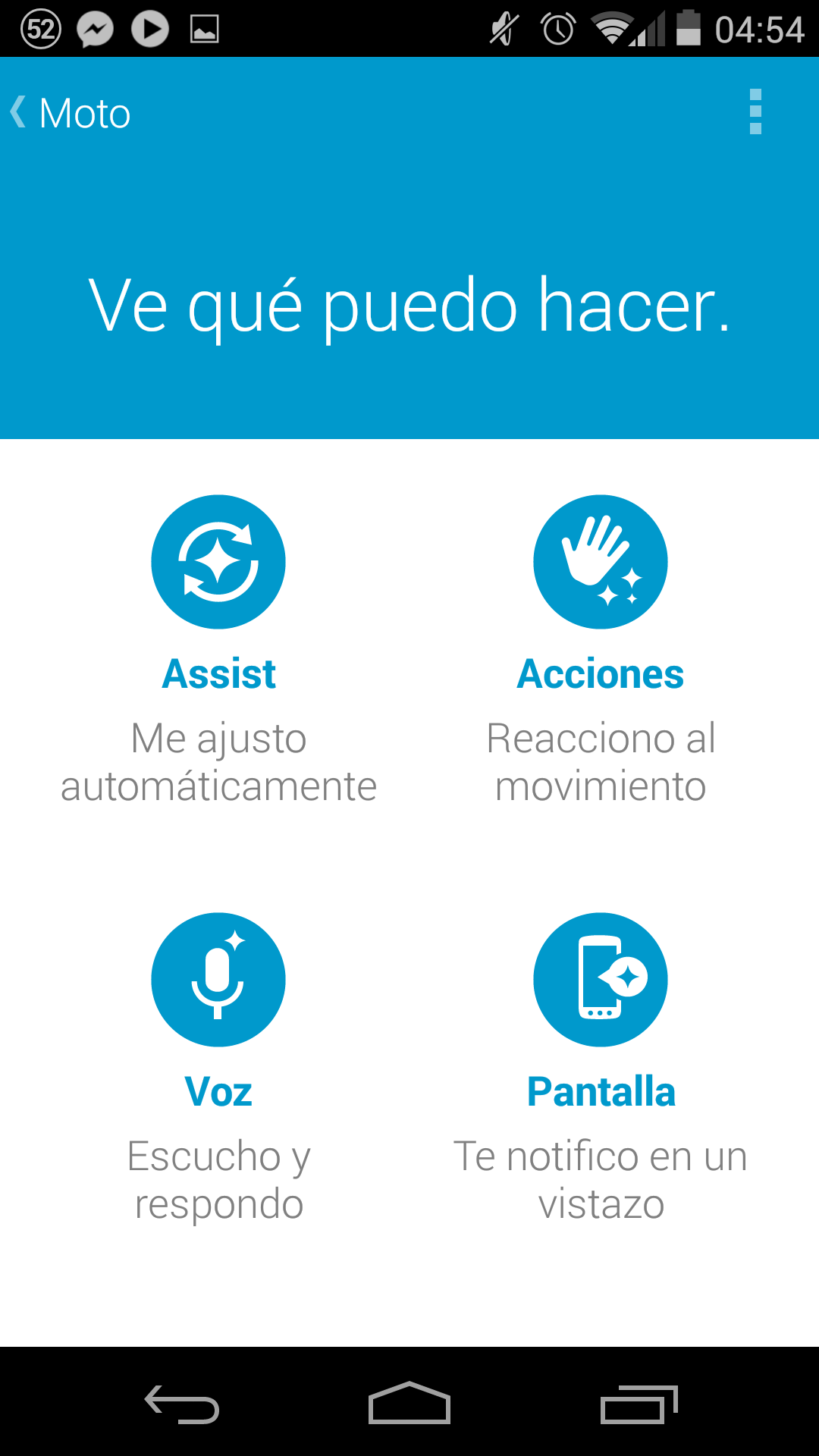This screenshot has height=1456, width=819.
Task: Go to the home screen
Action: [x=409, y=1403]
